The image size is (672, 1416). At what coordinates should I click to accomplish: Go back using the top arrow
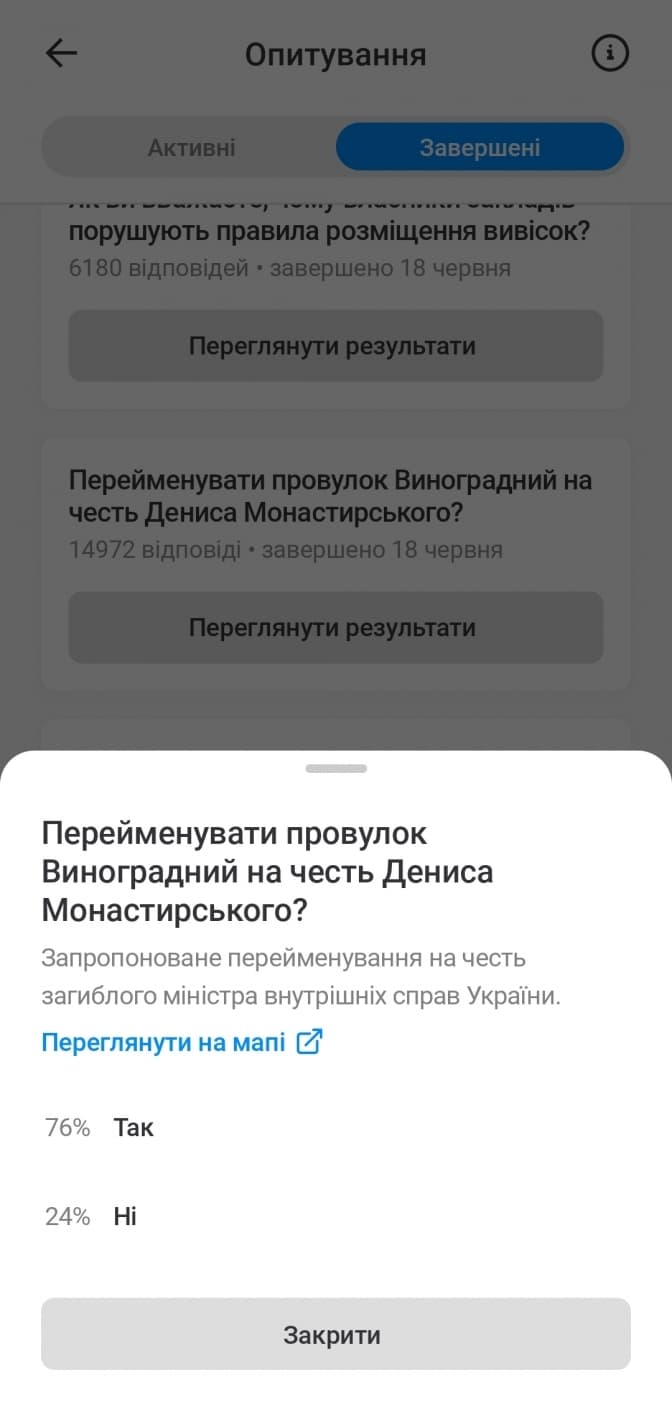61,54
